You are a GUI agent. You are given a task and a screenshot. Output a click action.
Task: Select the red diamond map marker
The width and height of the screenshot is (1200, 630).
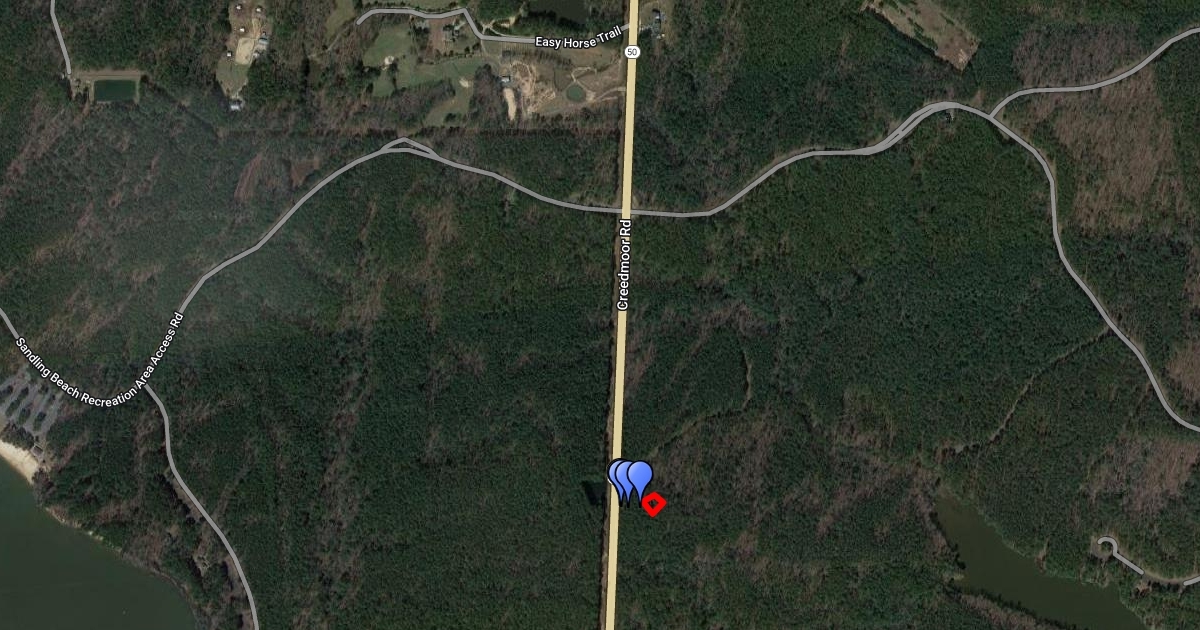pyautogui.click(x=653, y=505)
